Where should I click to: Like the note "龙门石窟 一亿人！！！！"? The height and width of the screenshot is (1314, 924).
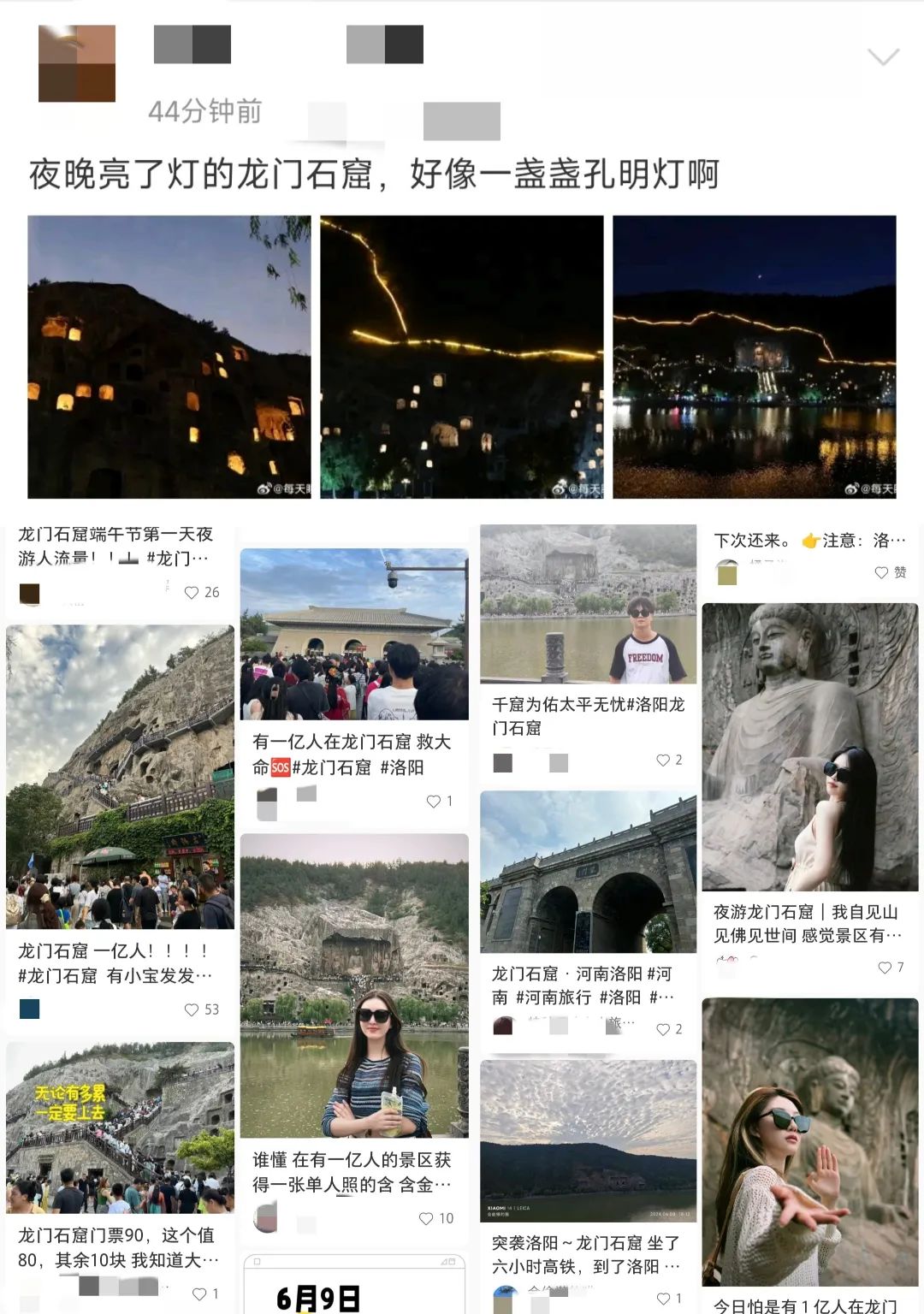pyautogui.click(x=192, y=1009)
